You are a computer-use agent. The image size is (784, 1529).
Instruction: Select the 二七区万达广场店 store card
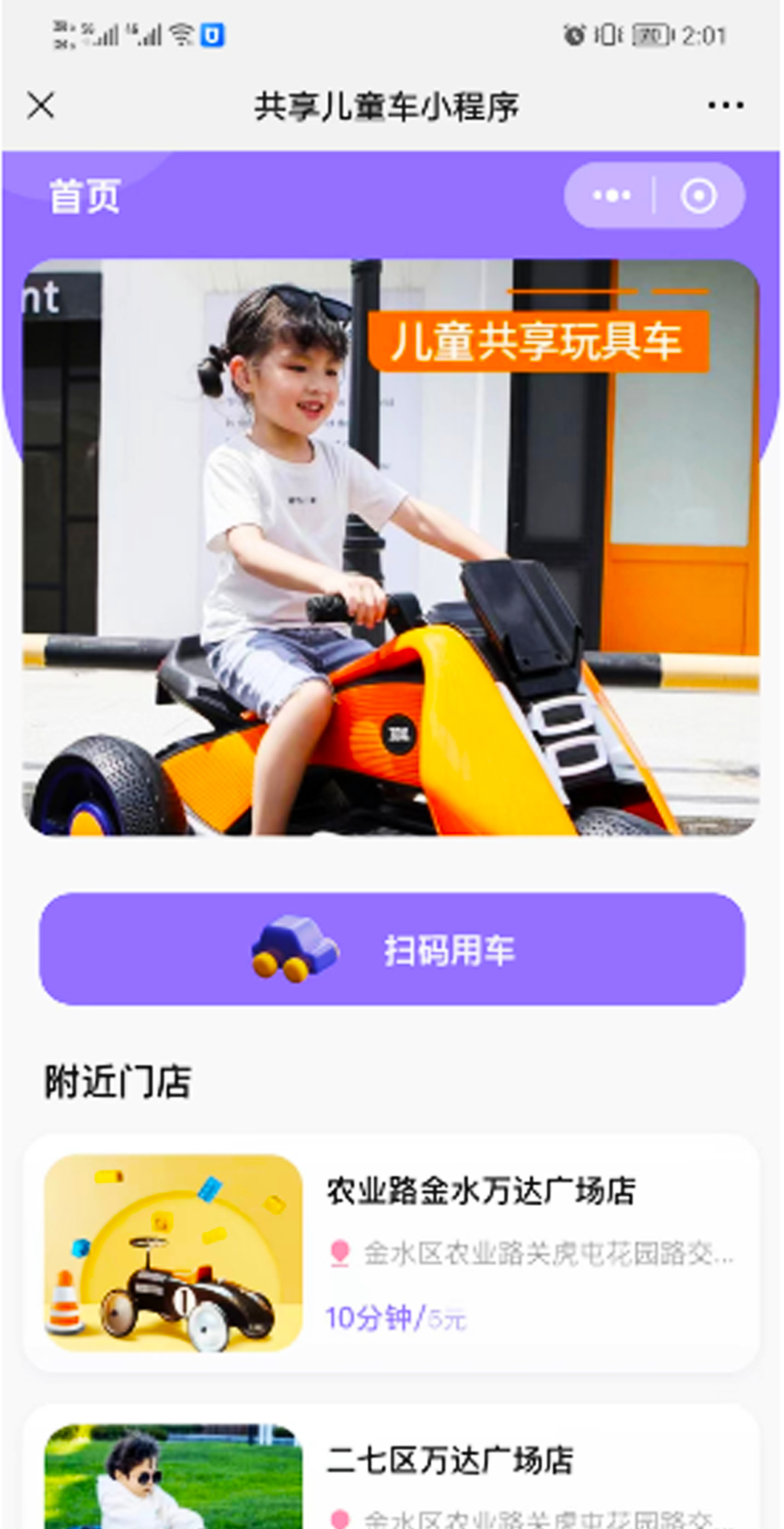pyautogui.click(x=392, y=1474)
